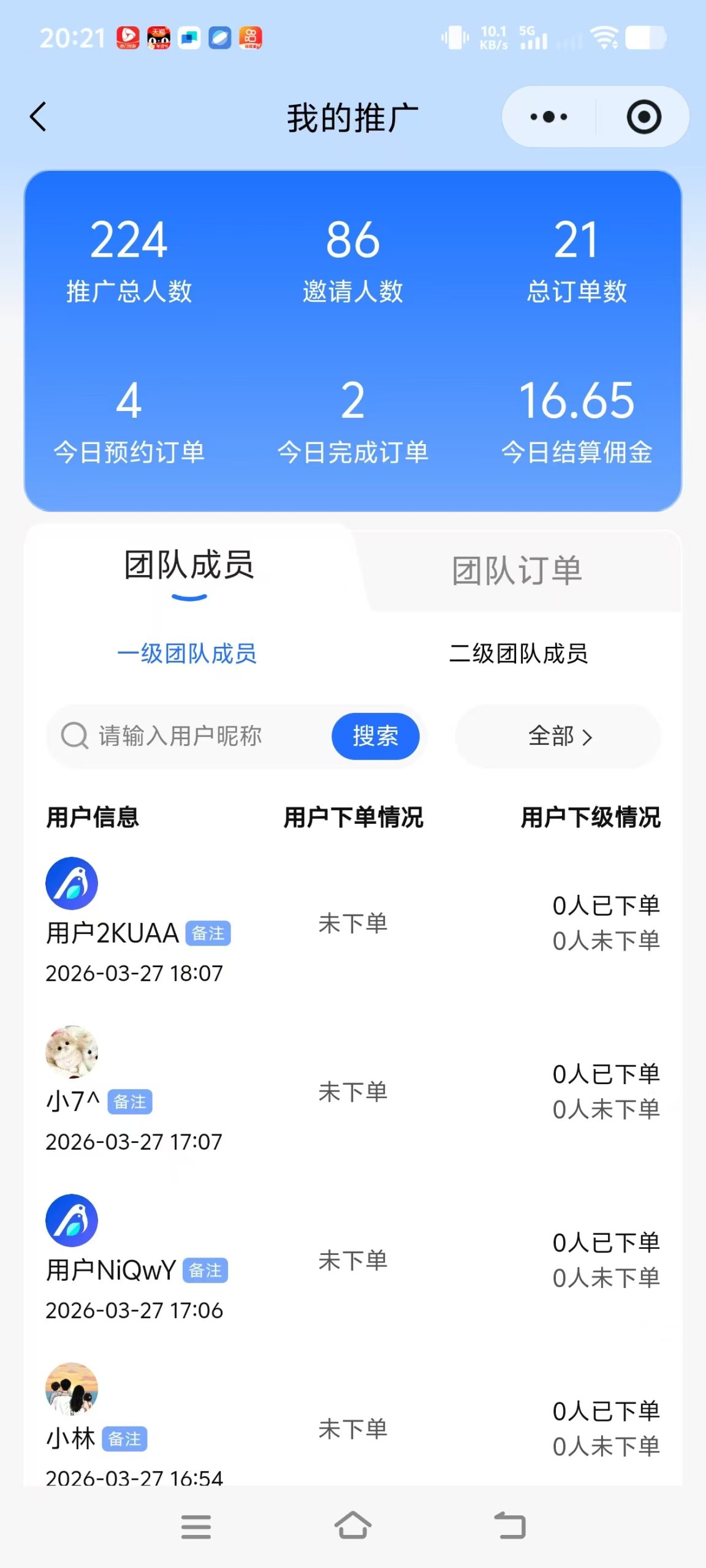
Task: Open the mini program three-dot menu
Action: (x=548, y=116)
